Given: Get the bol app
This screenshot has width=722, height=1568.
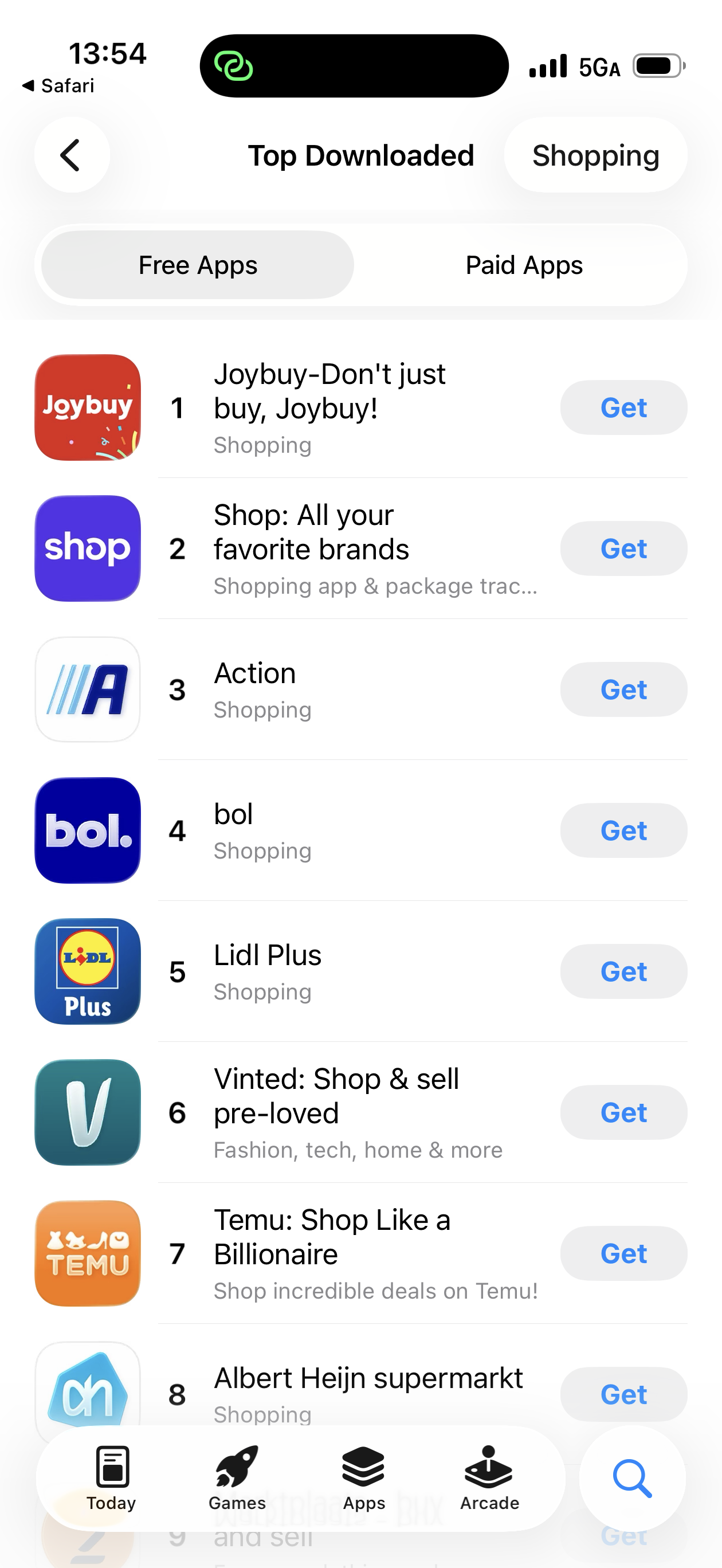Looking at the screenshot, I should [623, 831].
